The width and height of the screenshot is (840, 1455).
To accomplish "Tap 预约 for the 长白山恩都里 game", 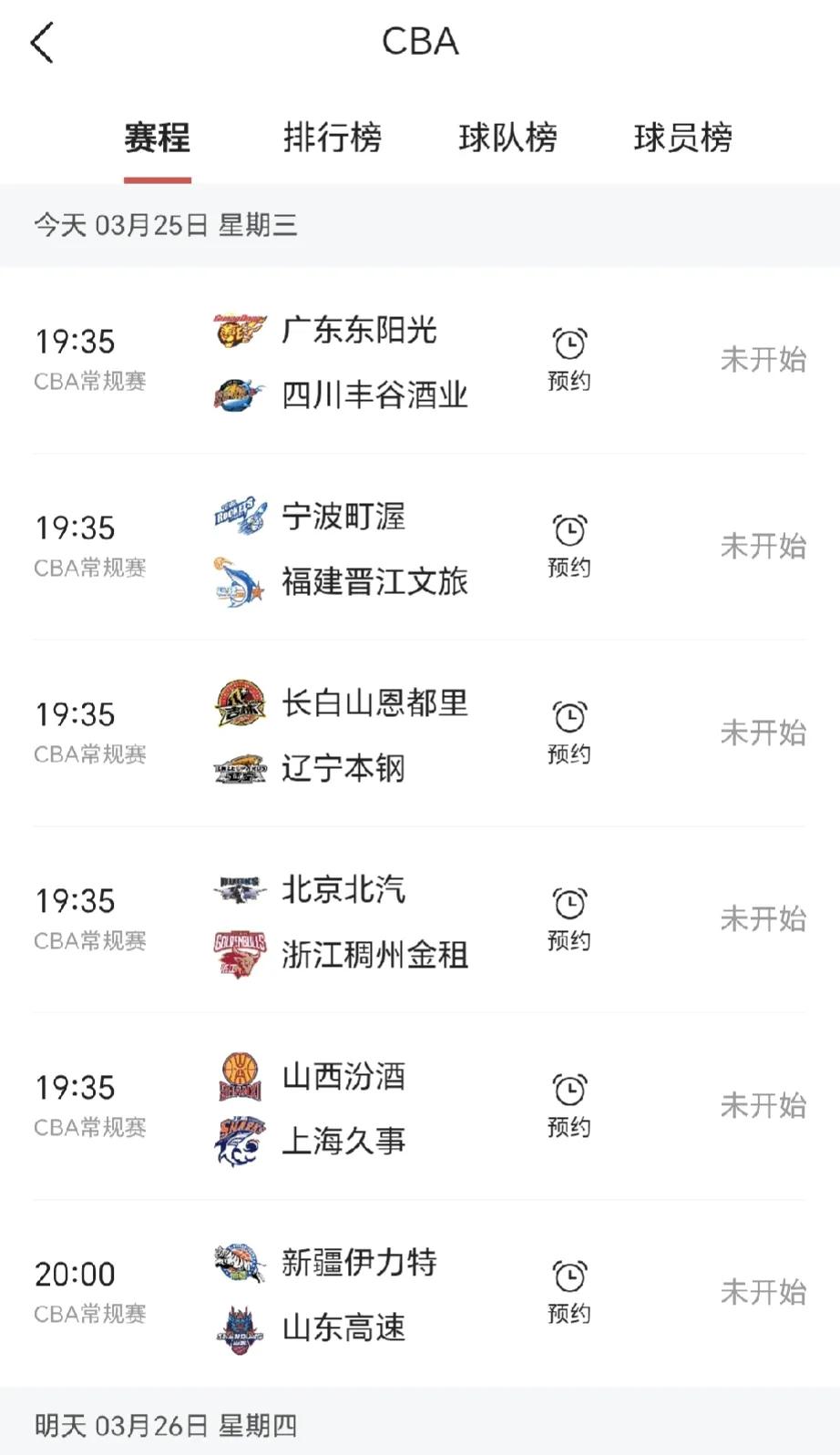I will coord(569,733).
